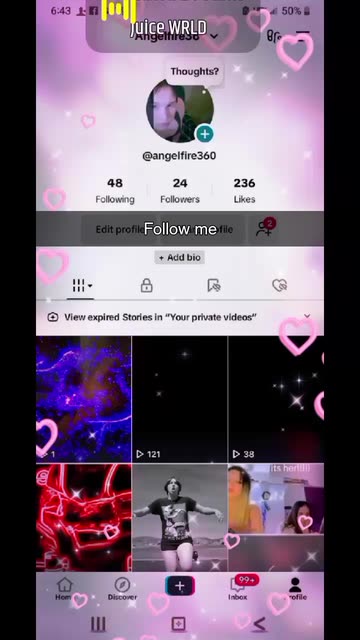360x640 pixels.
Task: Open the video with 38 views
Action: tap(276, 399)
